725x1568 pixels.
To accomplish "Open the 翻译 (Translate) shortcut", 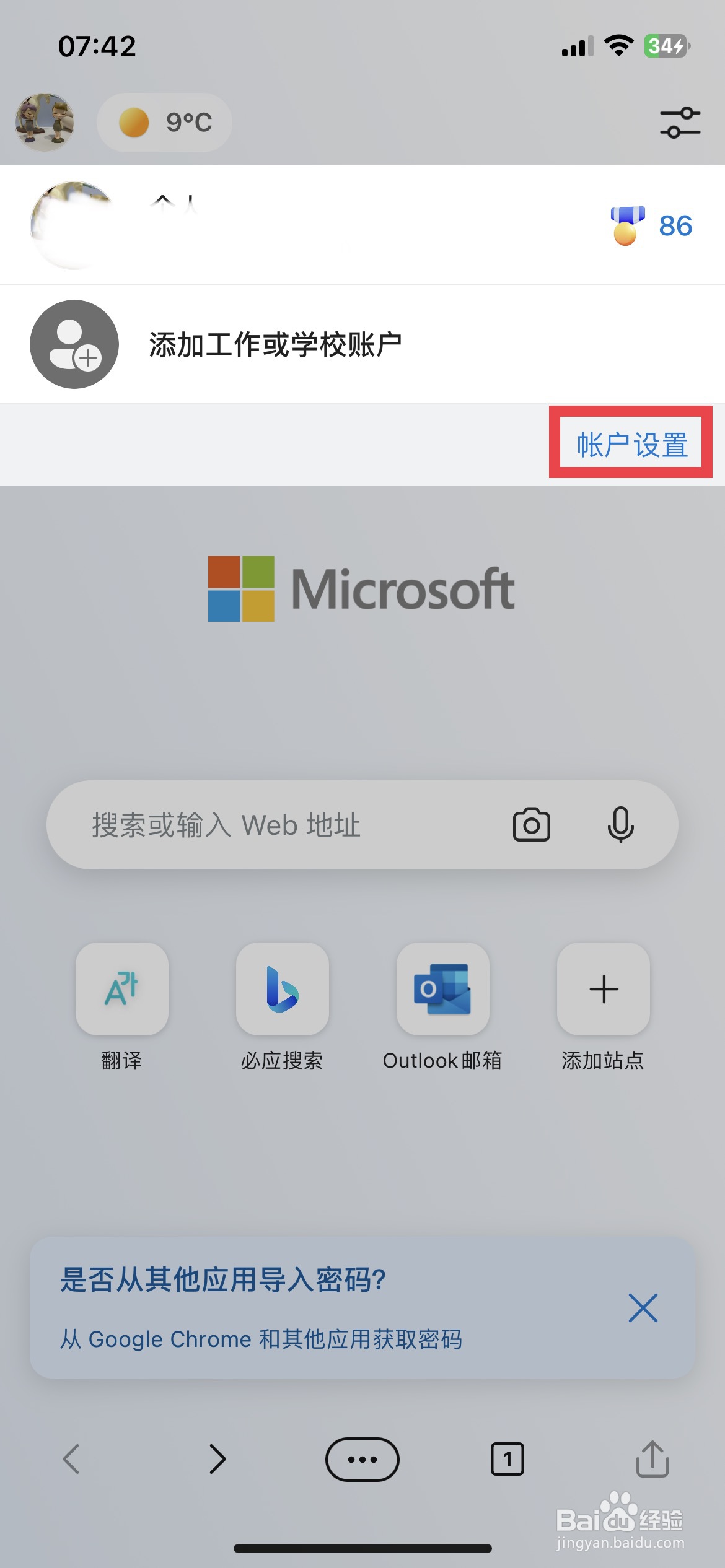I will 121,989.
